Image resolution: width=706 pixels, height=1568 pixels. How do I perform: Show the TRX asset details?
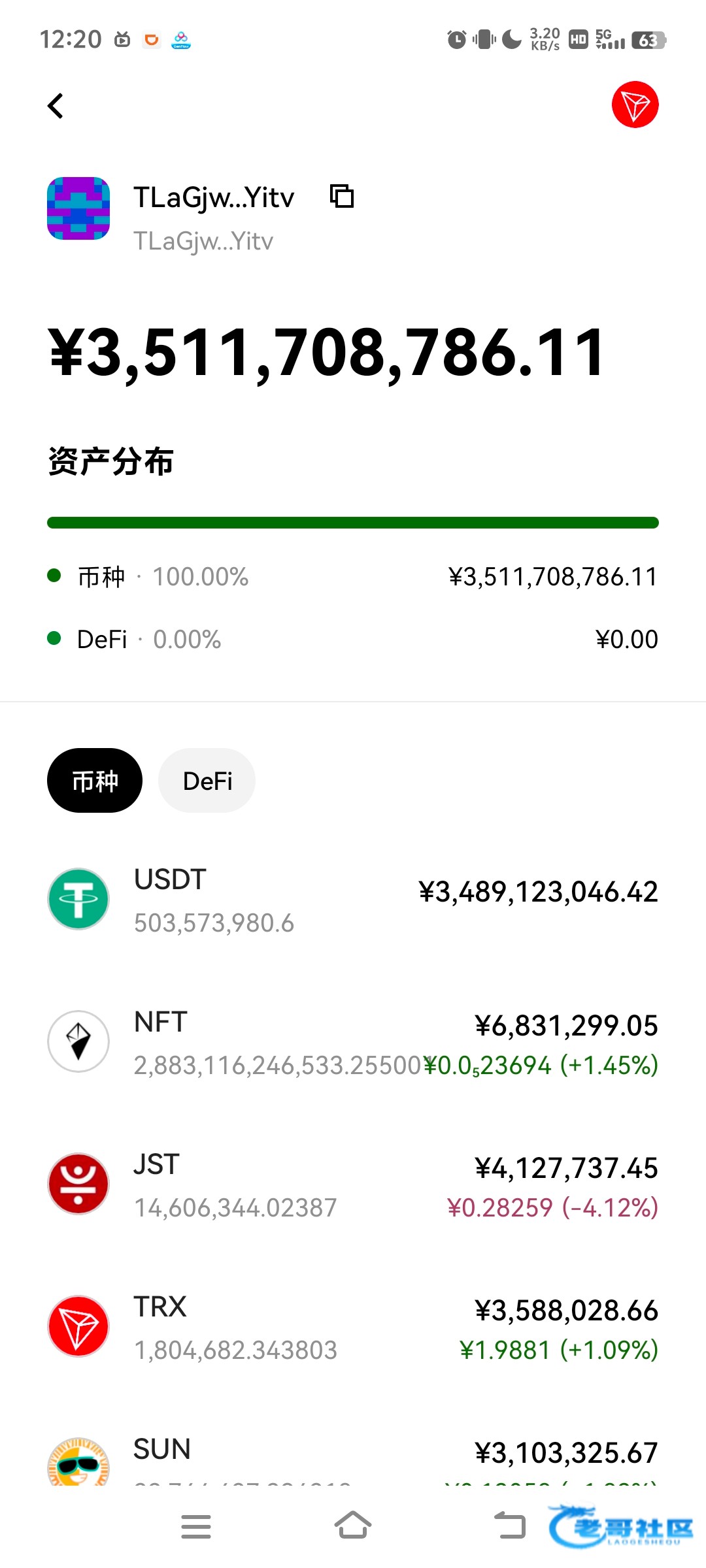(x=353, y=1327)
